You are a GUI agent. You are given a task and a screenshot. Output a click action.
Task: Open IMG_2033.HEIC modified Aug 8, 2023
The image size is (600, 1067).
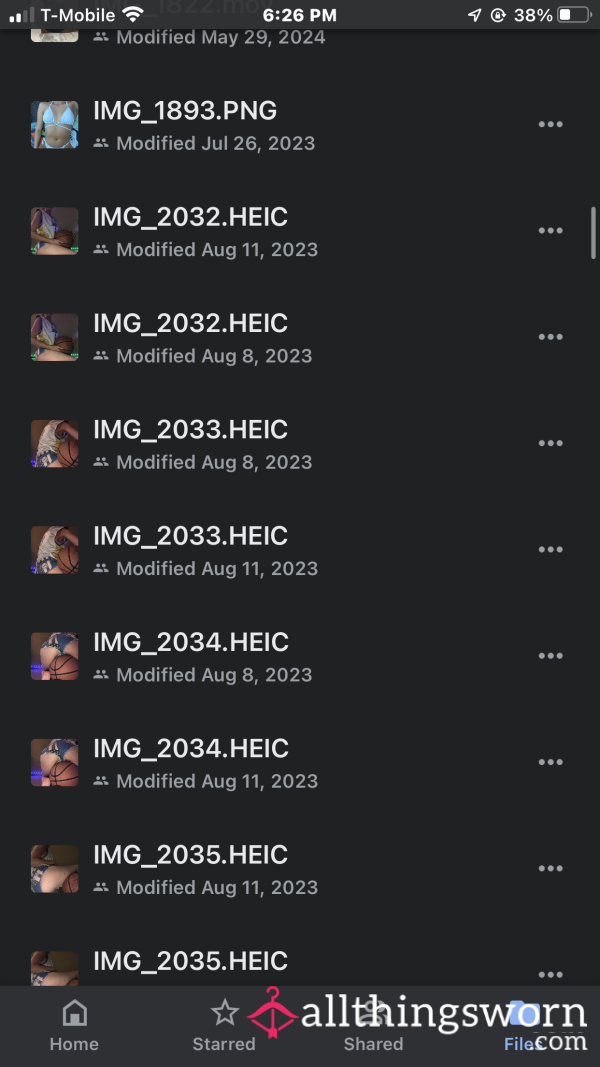point(300,444)
